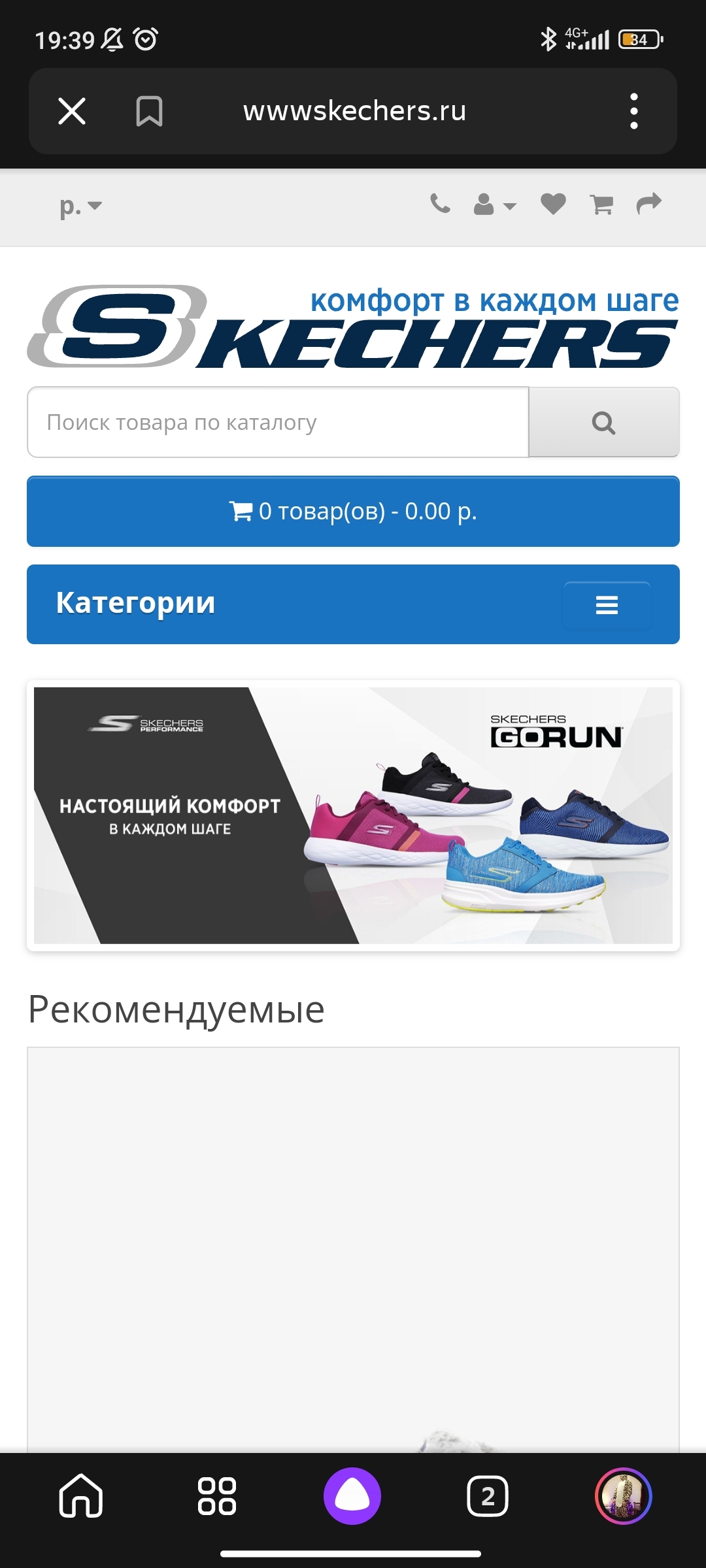The height and width of the screenshot is (1568, 706).
Task: Bookmark this page
Action: coord(149,111)
